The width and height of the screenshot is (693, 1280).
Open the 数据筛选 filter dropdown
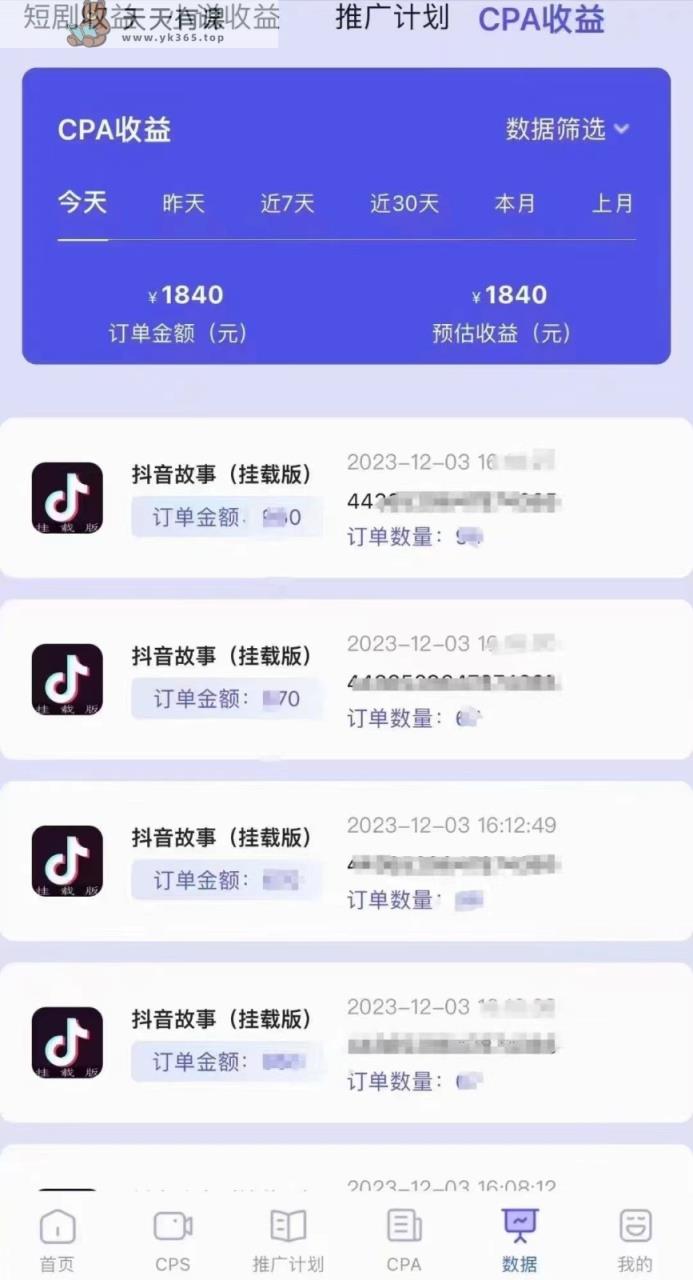click(x=567, y=129)
